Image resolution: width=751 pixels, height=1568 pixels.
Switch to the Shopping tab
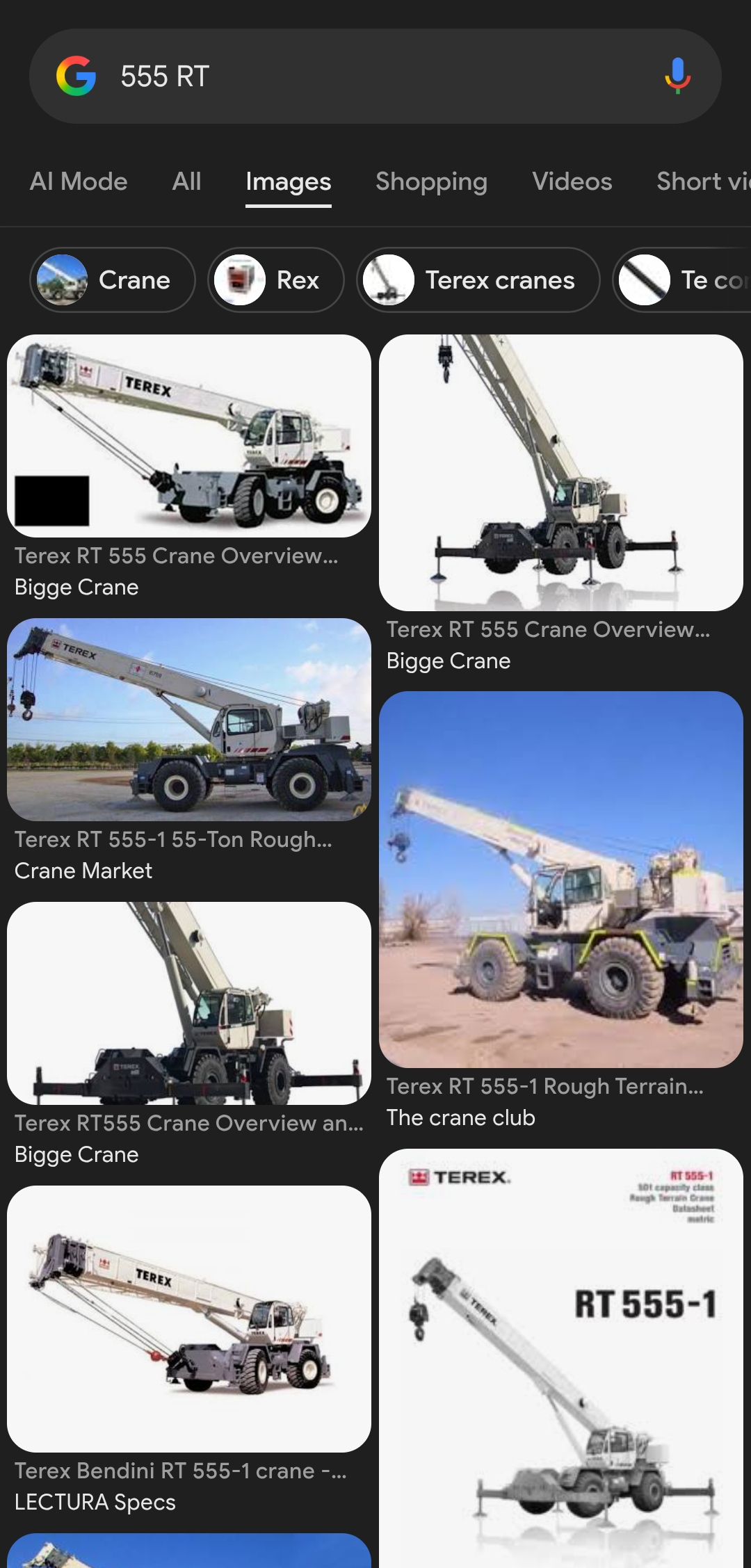click(x=431, y=182)
